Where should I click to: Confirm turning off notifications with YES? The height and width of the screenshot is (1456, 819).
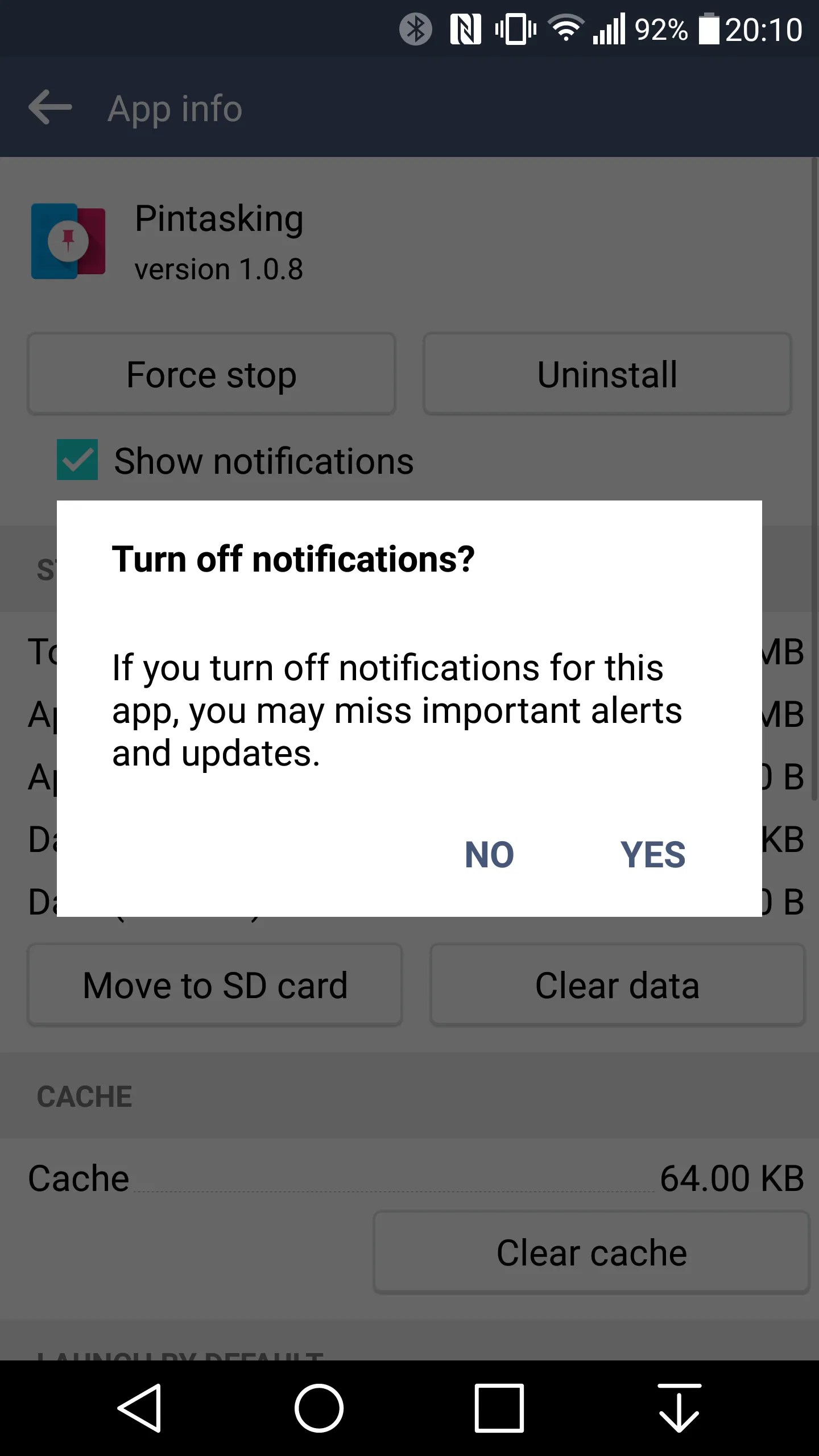[x=652, y=854]
